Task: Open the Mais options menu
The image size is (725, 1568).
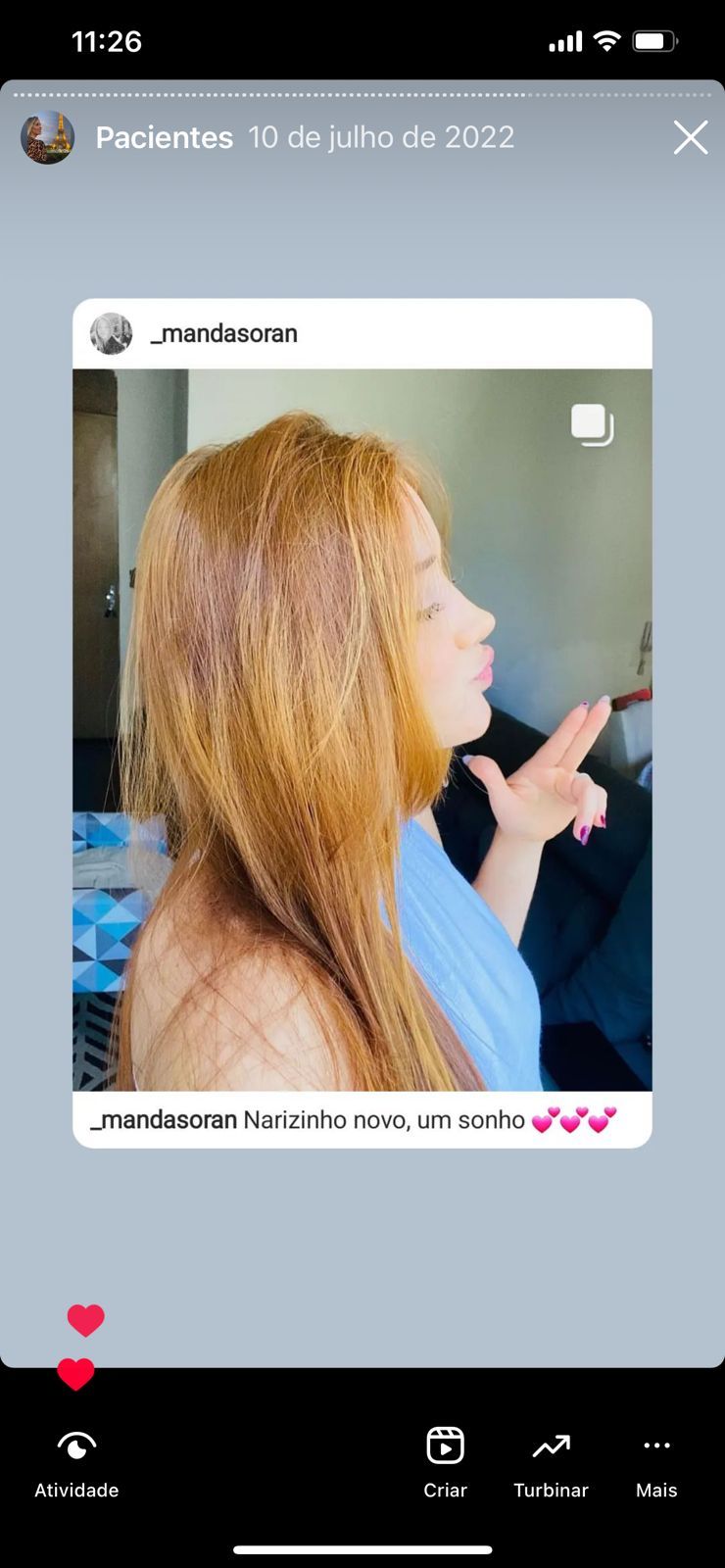Action: tap(656, 1464)
